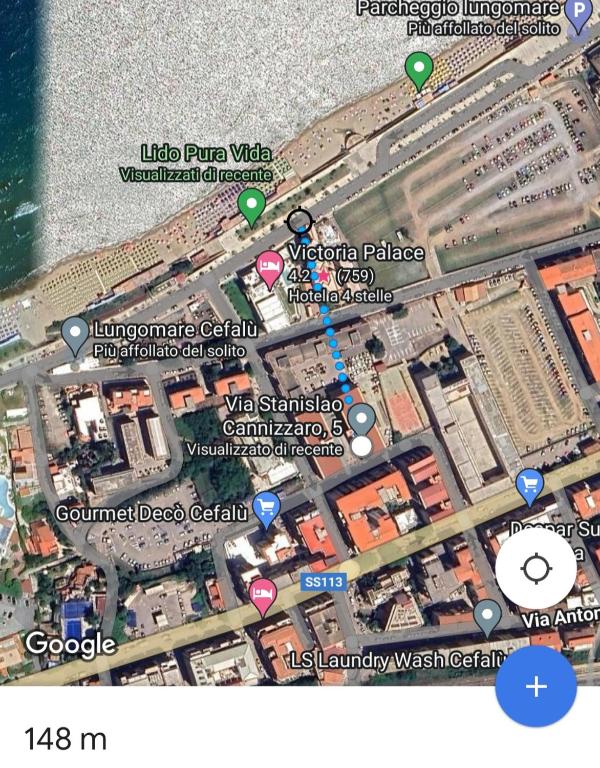Image resolution: width=600 pixels, height=768 pixels.
Task: Add another point to the distance measurement
Action: tap(536, 686)
